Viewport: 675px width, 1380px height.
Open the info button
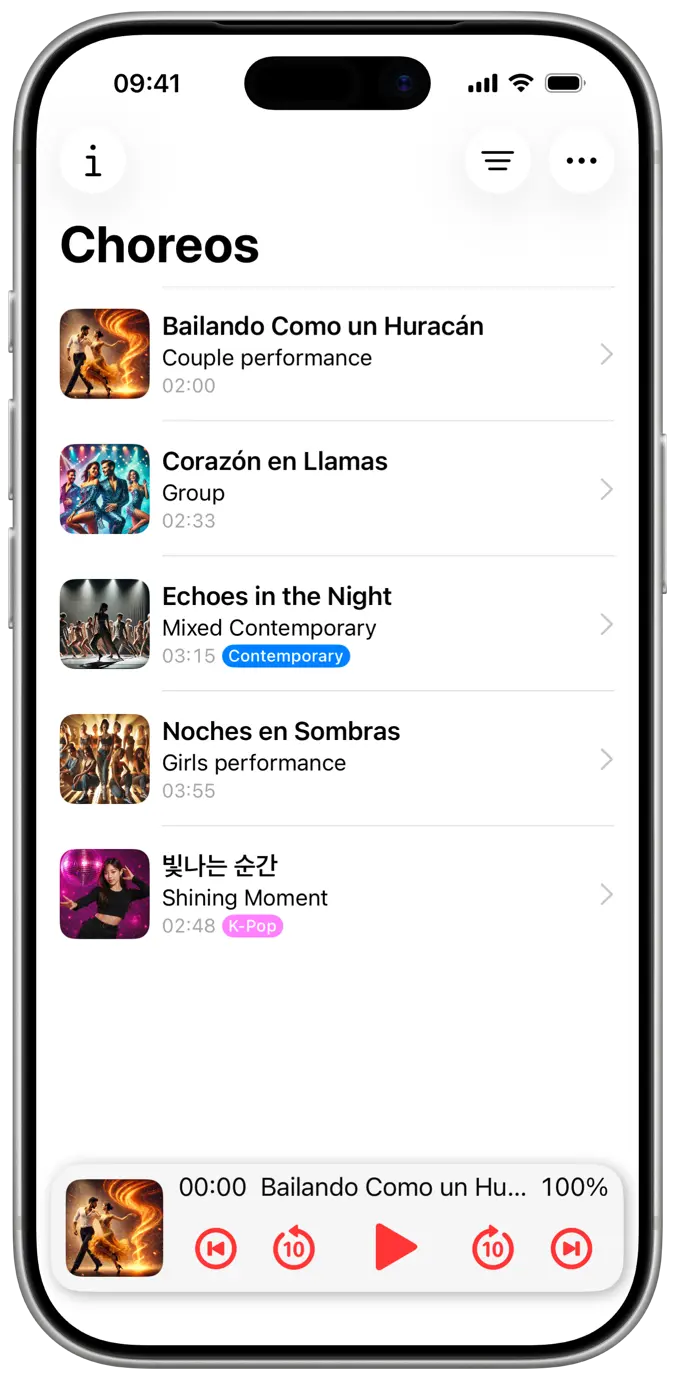tap(93, 161)
